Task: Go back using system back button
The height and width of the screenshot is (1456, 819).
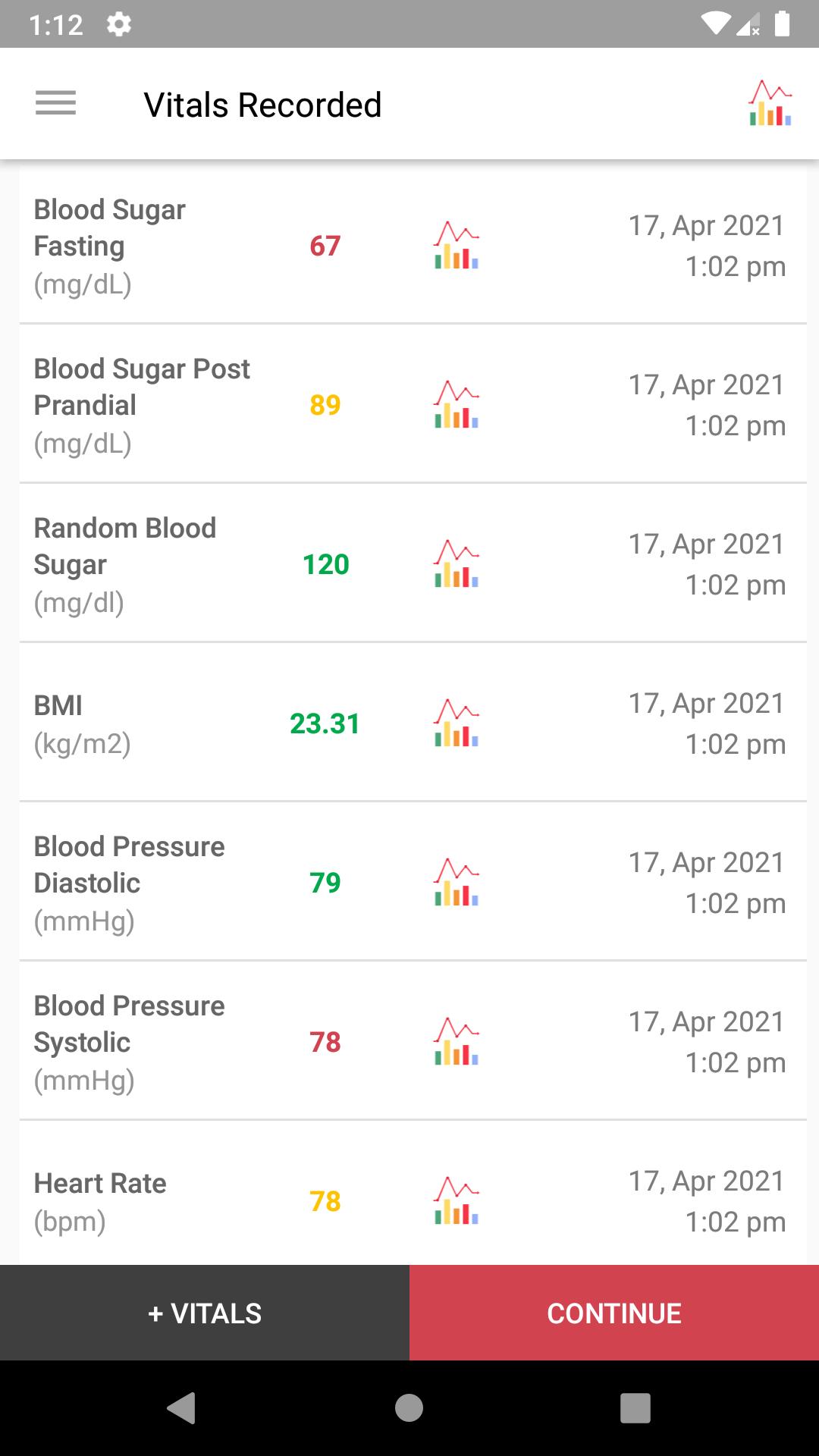Action: (x=181, y=1408)
